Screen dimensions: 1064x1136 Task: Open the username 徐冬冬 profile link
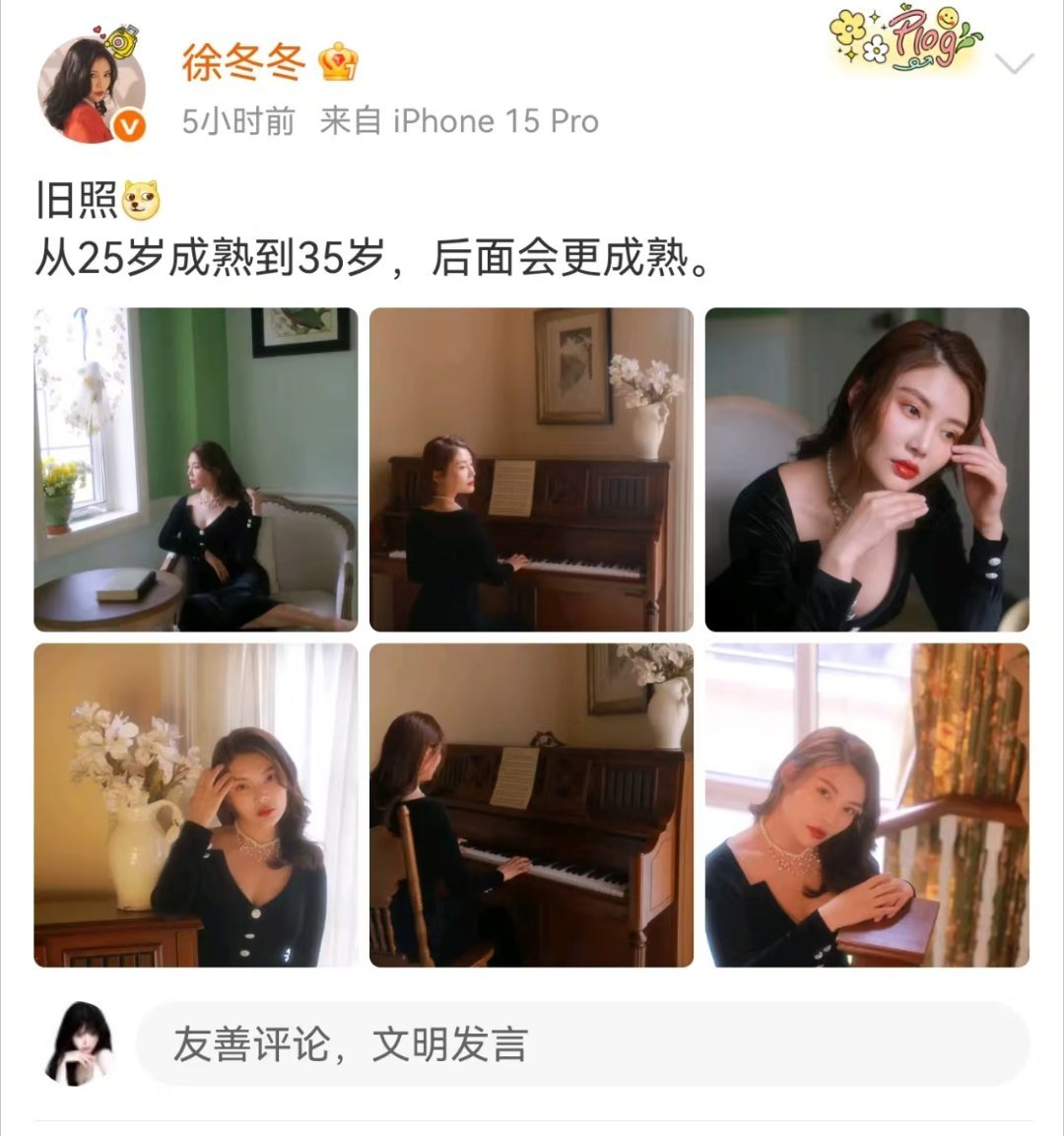[x=242, y=64]
